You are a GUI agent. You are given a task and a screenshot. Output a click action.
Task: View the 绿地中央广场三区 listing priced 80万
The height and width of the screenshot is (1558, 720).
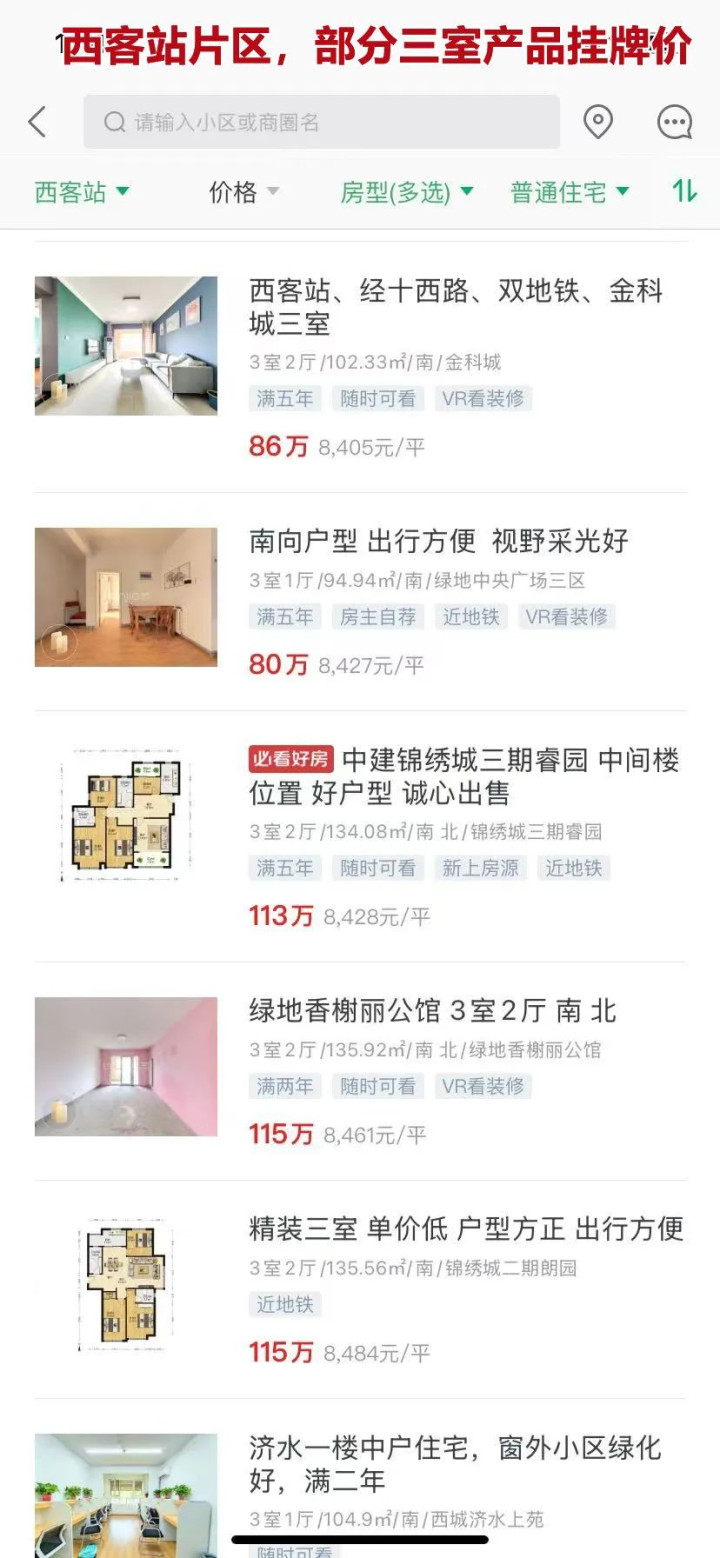click(438, 542)
